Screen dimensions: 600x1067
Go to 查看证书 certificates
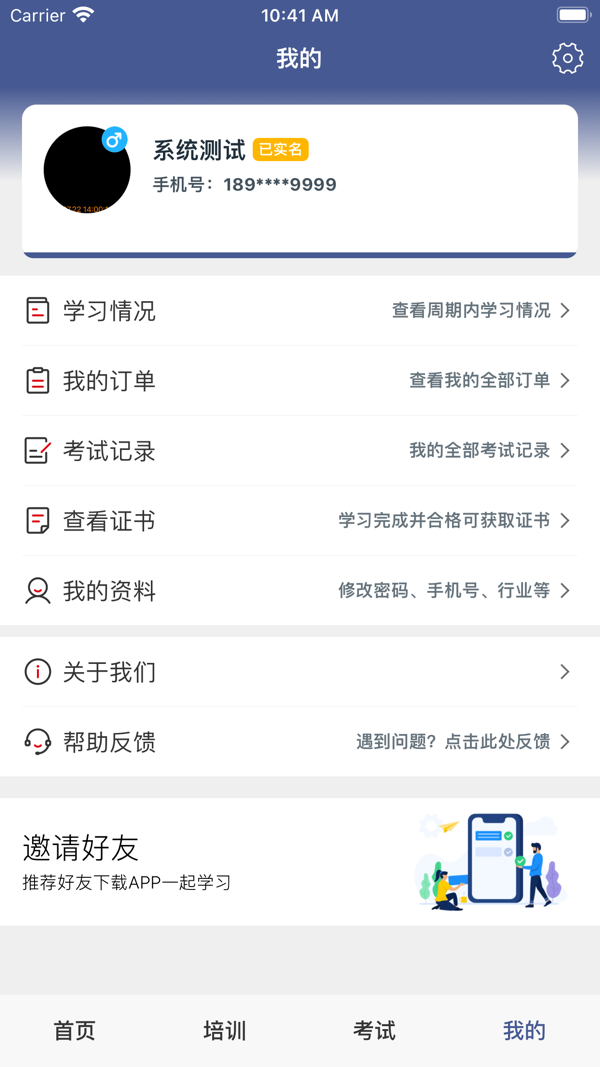(x=299, y=521)
